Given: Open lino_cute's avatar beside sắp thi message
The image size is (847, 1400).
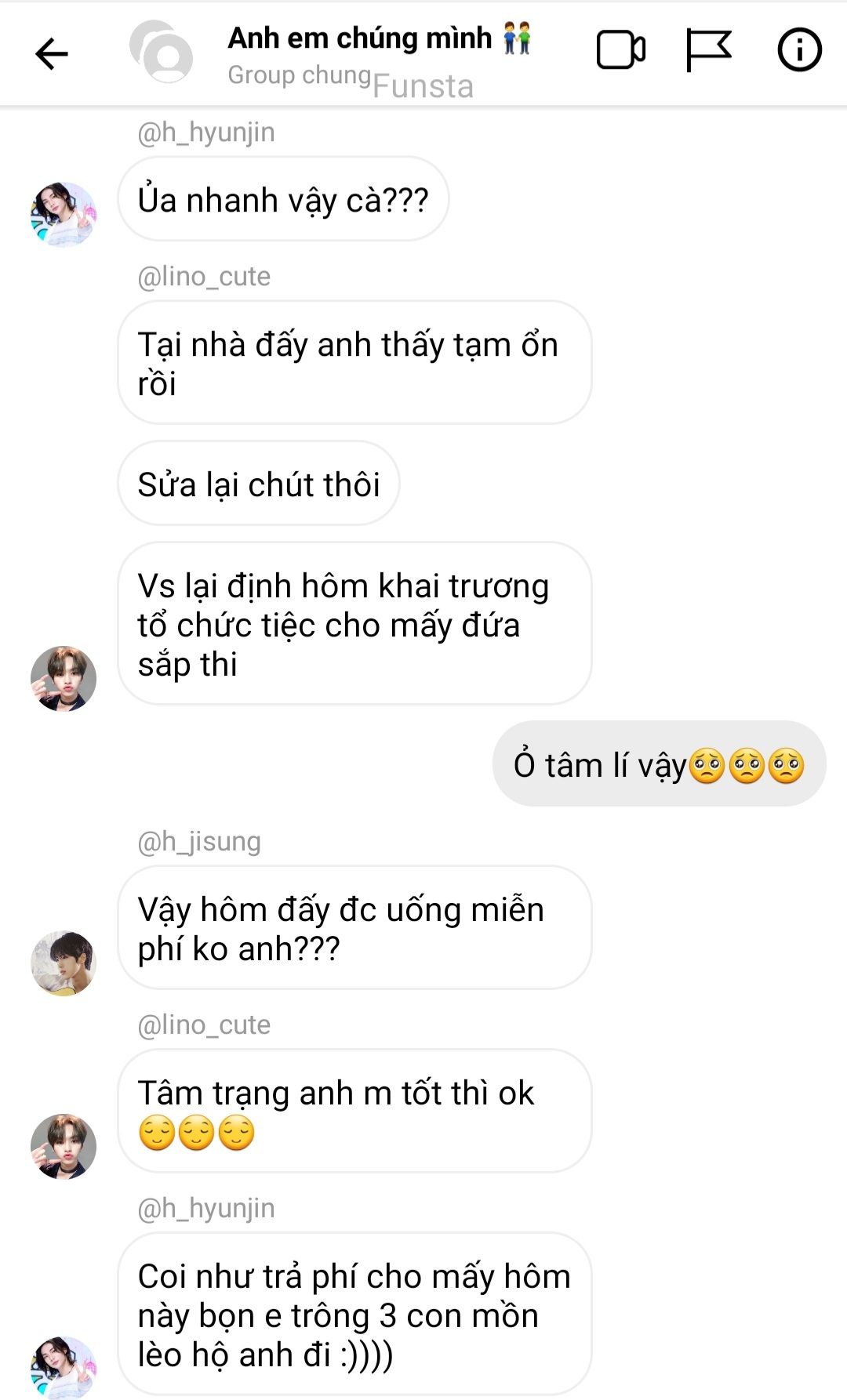Looking at the screenshot, I should click(x=64, y=679).
